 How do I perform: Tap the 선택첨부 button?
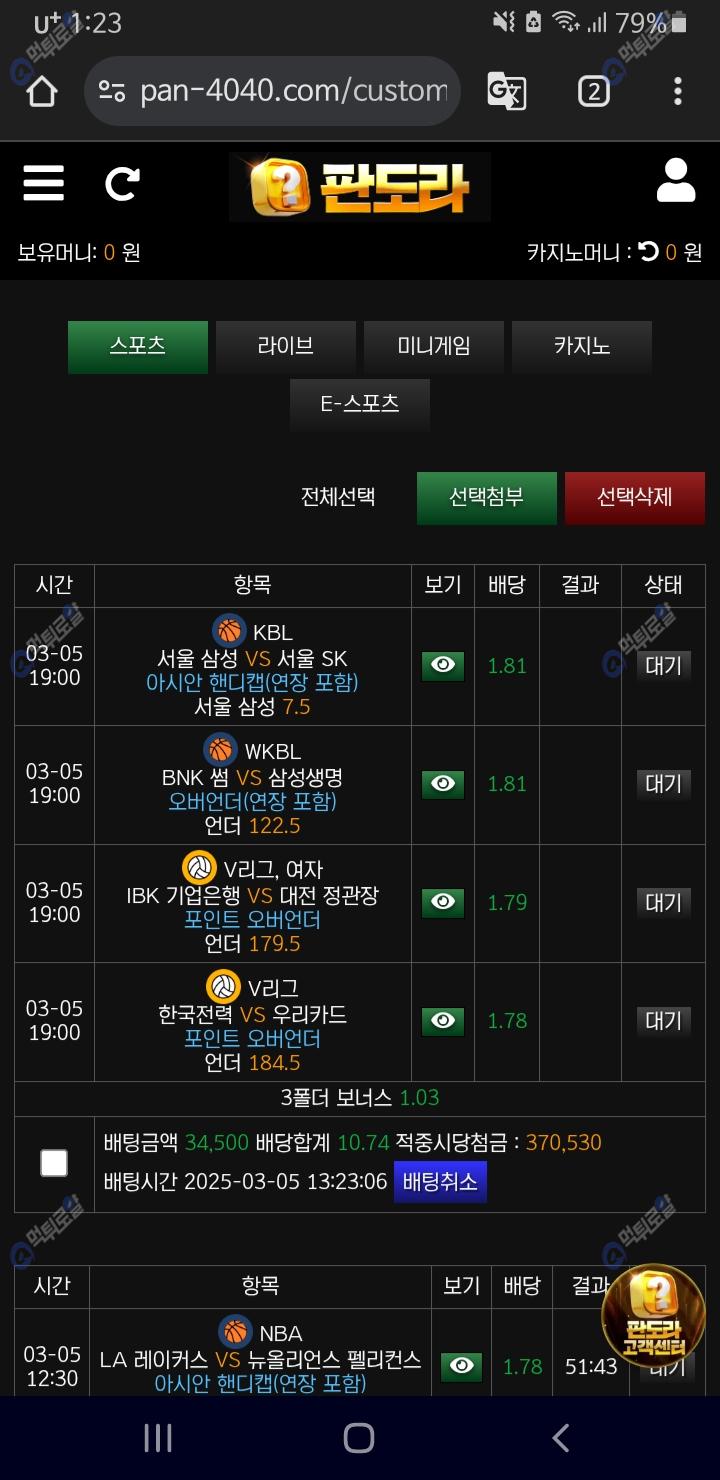[486, 498]
